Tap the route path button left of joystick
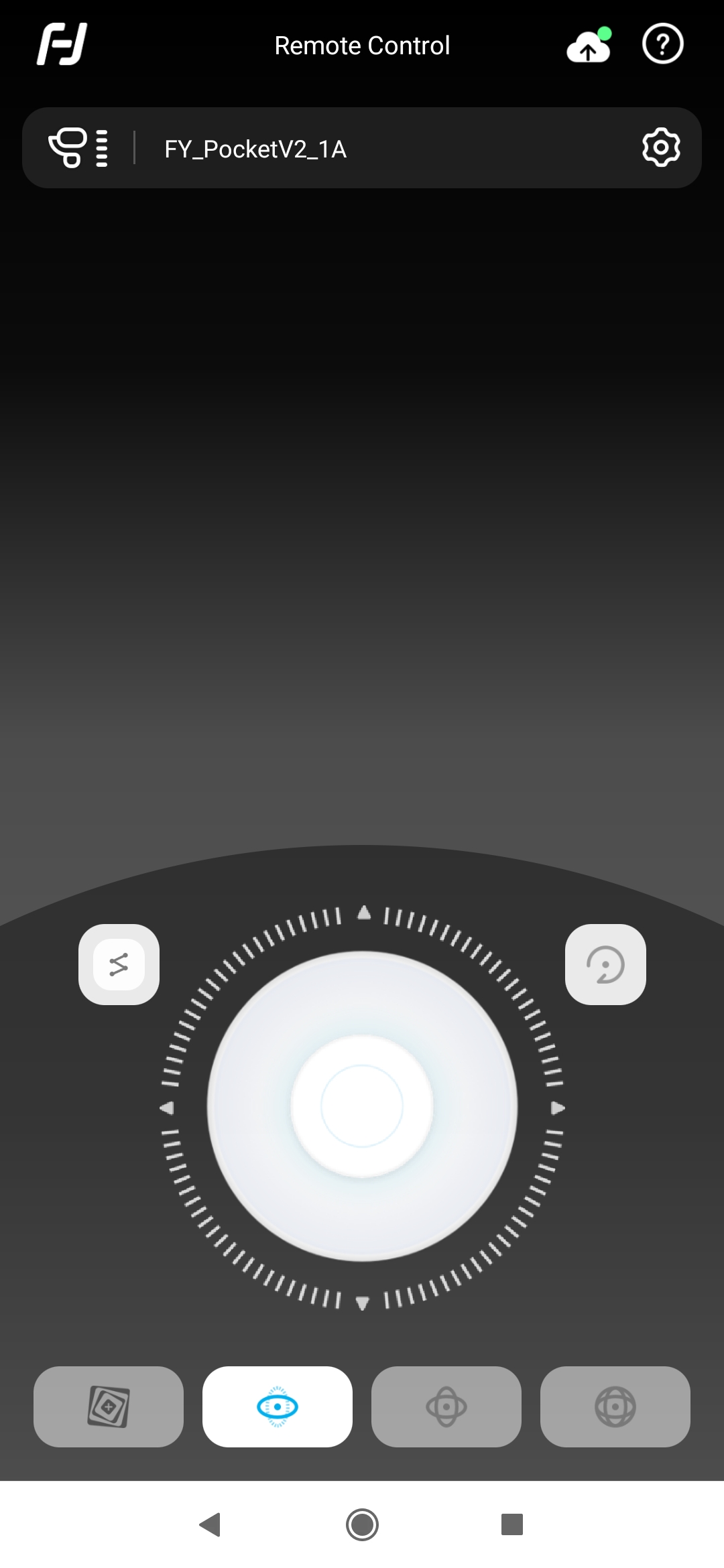724x1568 pixels. (119, 964)
